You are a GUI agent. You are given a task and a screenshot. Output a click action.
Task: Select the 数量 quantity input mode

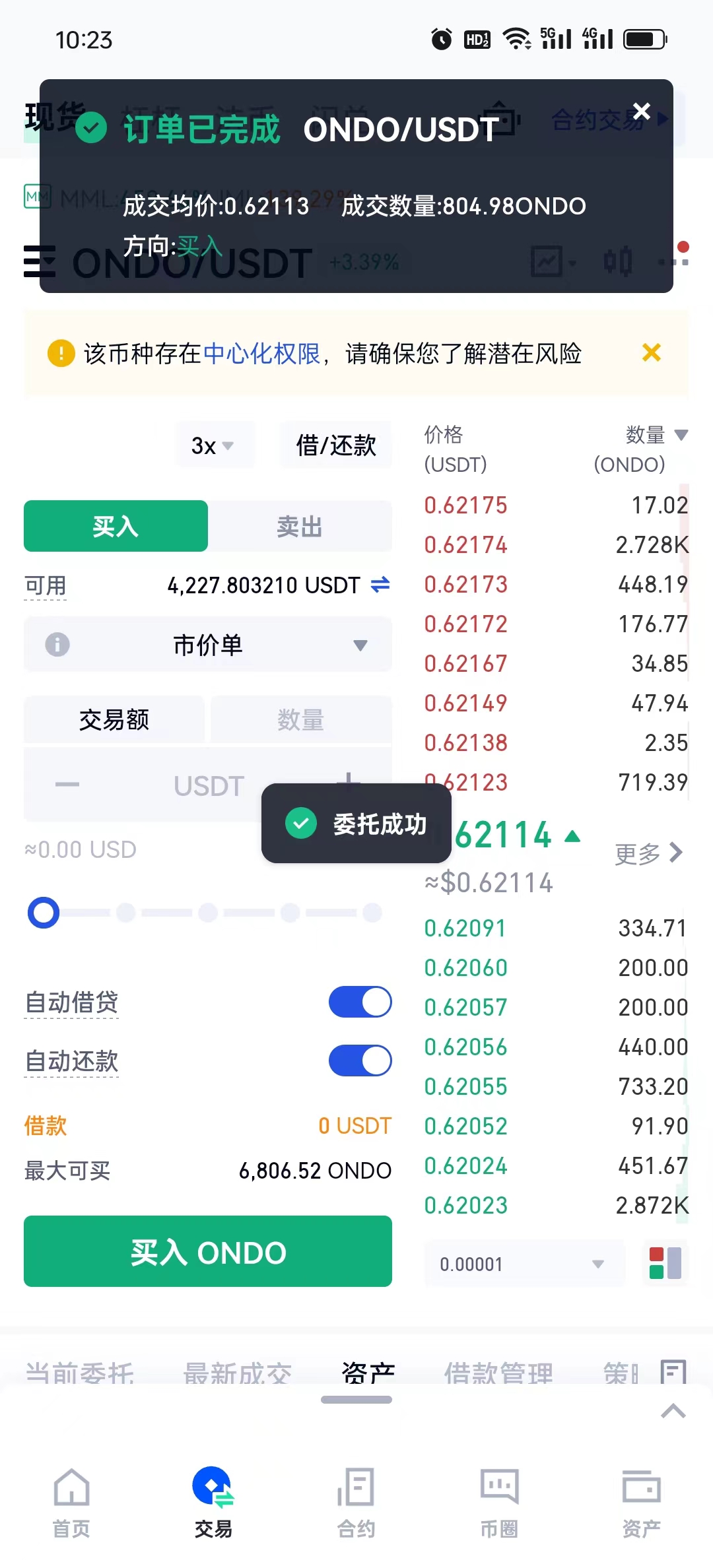tap(300, 719)
